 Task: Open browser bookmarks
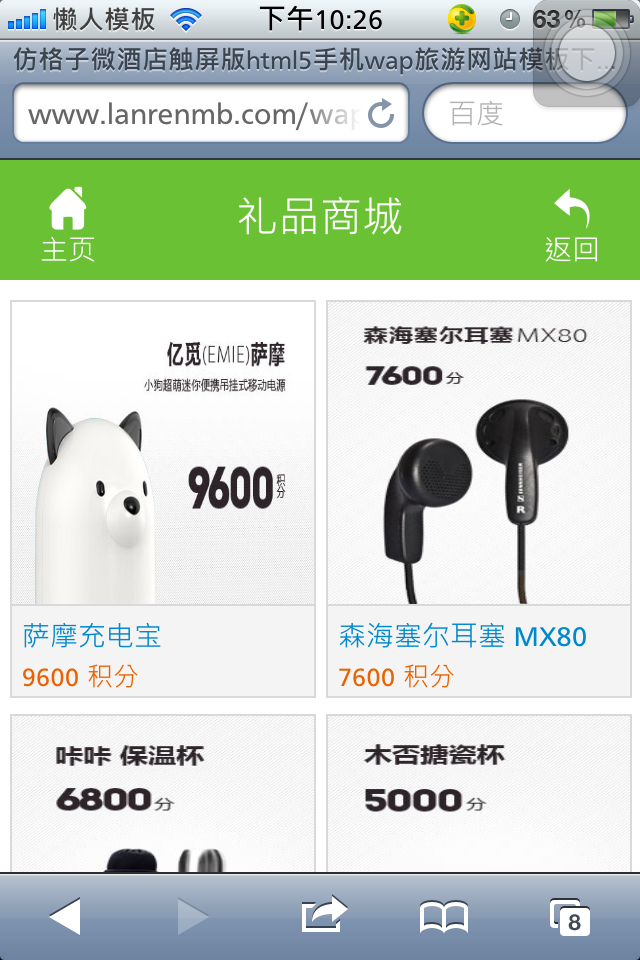(443, 916)
